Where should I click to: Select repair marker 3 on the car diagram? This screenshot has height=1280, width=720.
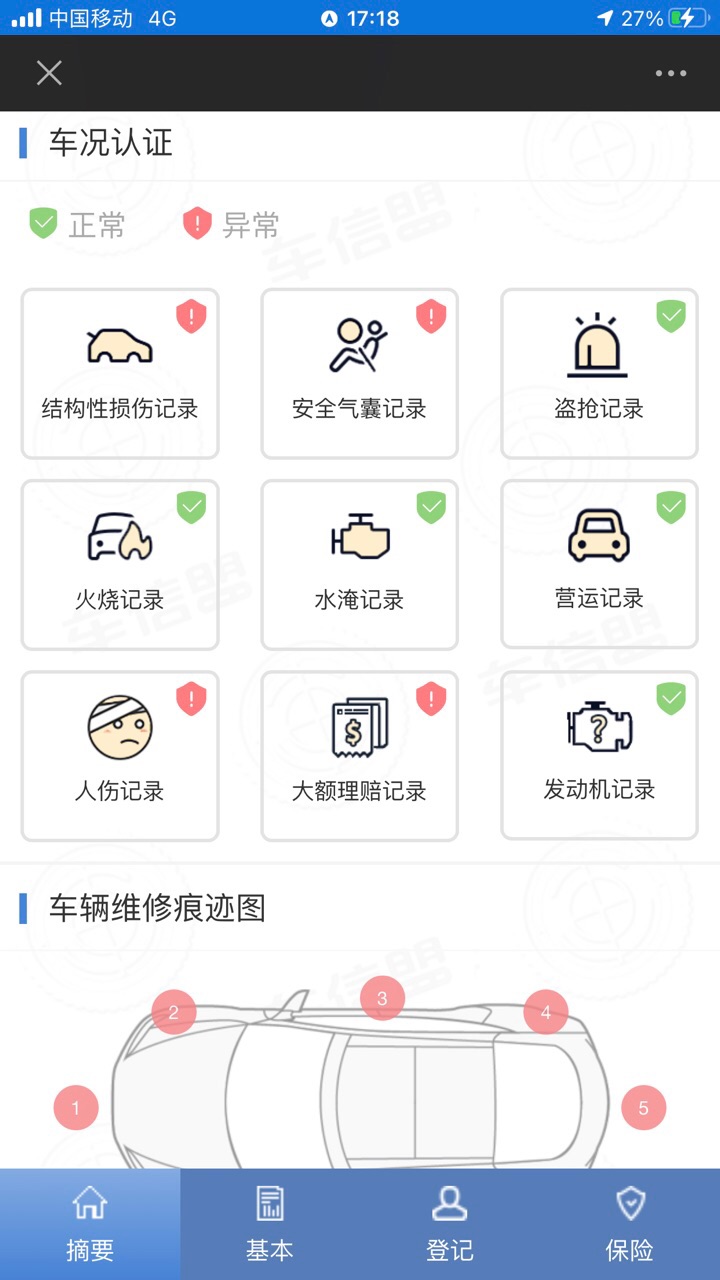click(382, 998)
